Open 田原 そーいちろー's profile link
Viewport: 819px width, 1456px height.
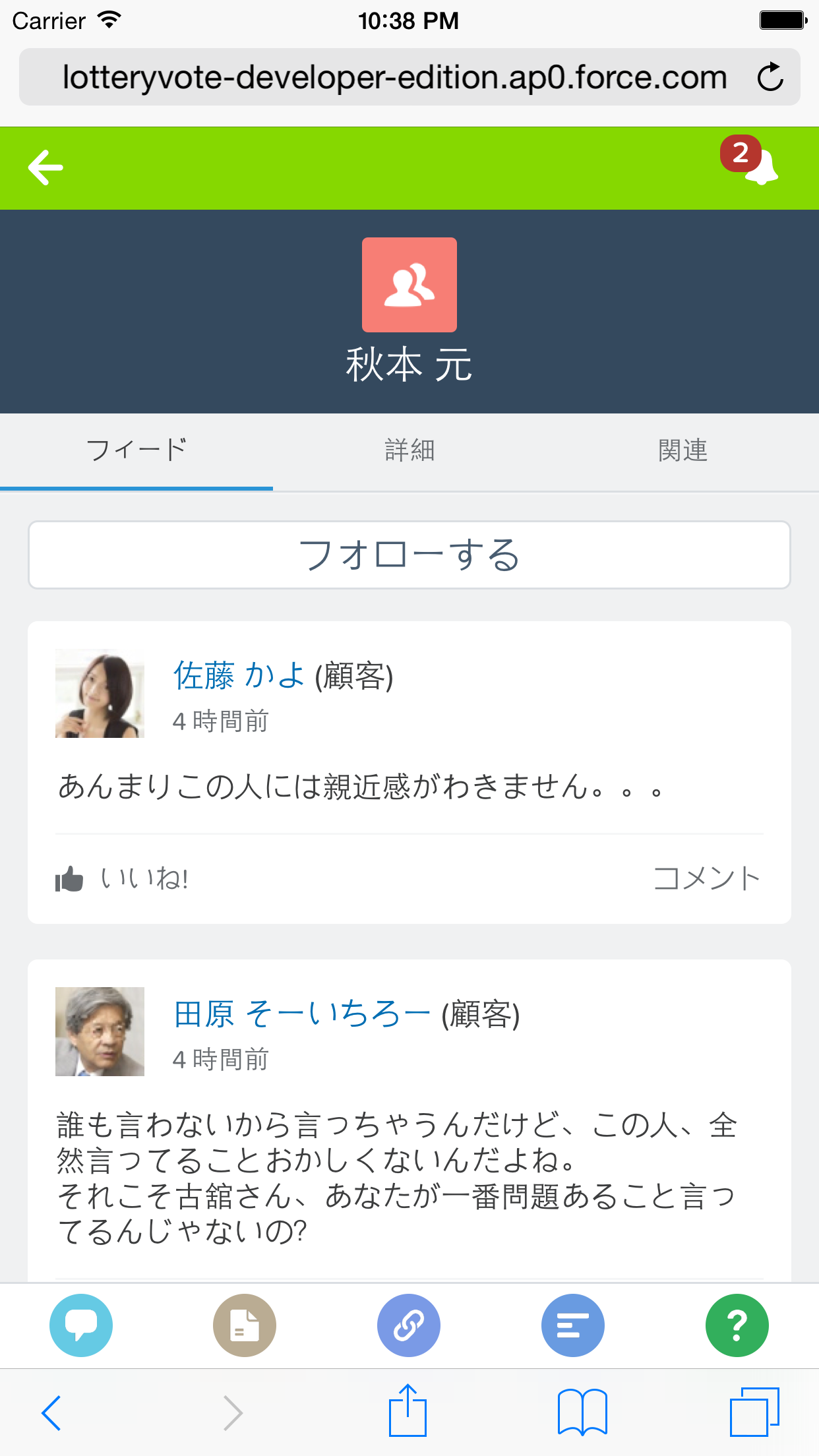tap(302, 1014)
